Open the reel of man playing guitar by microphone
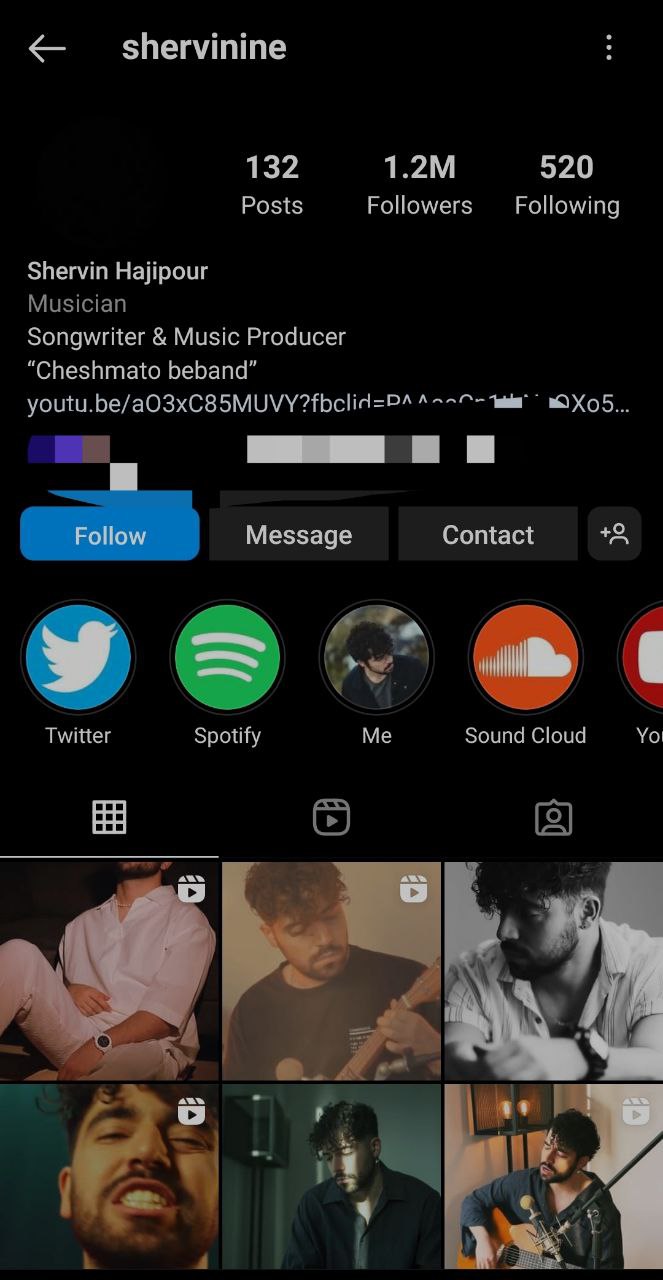 point(553,1175)
